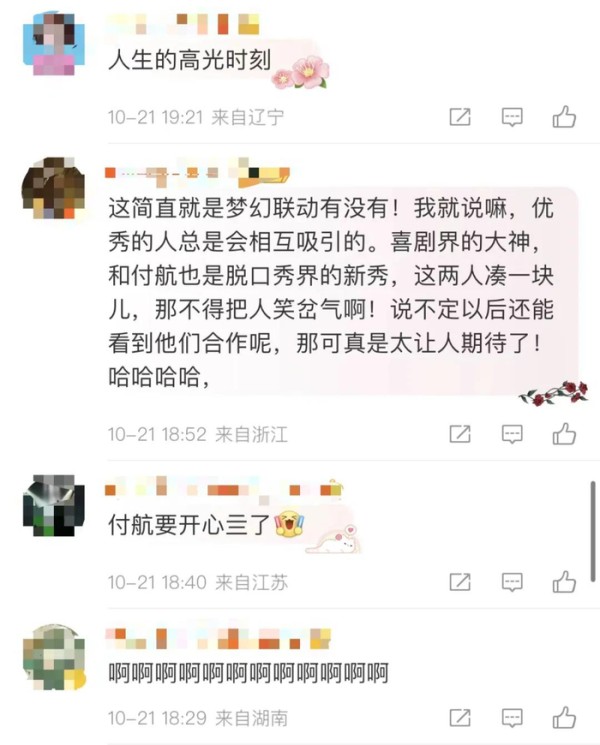Like the comment from 浙江
Viewport: 600px width, 745px height.
tap(564, 434)
